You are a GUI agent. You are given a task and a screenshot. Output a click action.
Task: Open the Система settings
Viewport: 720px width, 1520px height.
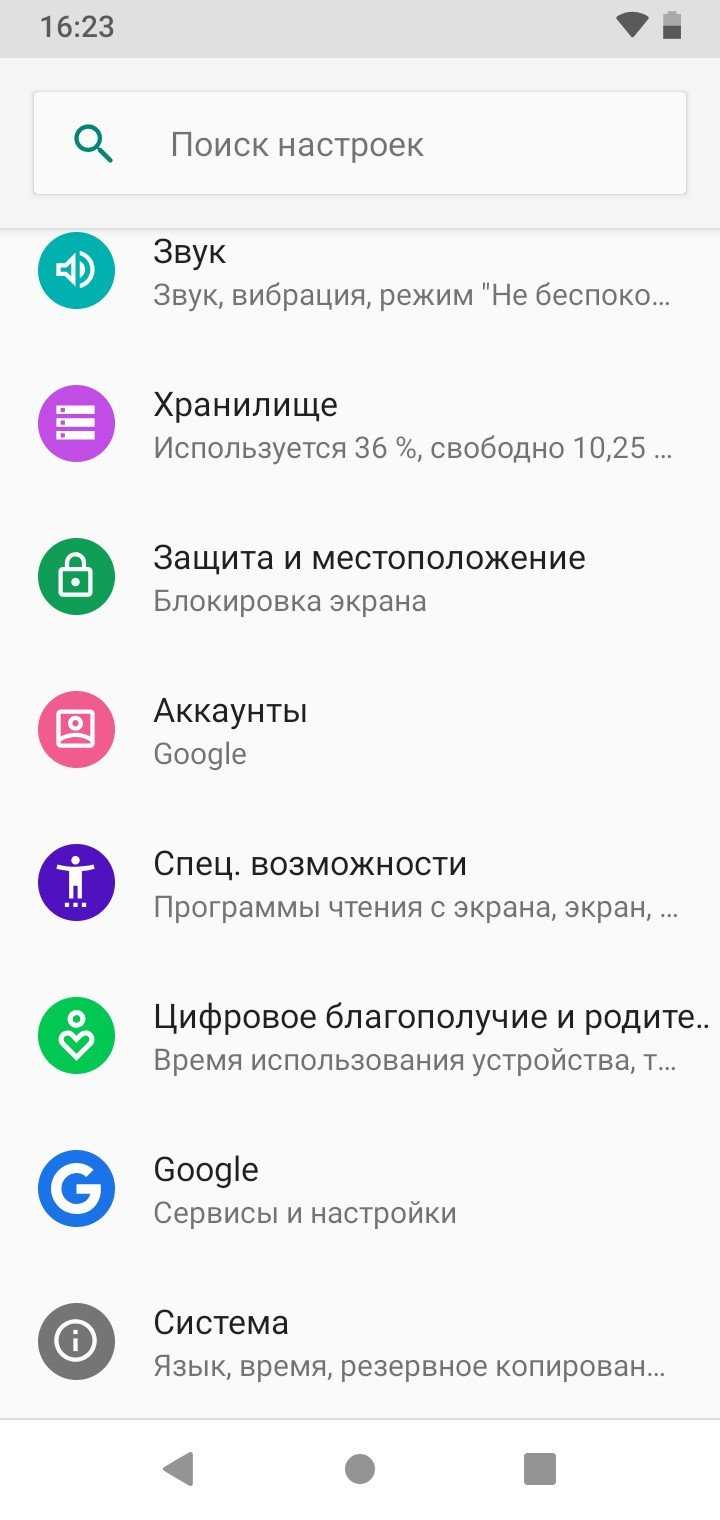point(360,1342)
